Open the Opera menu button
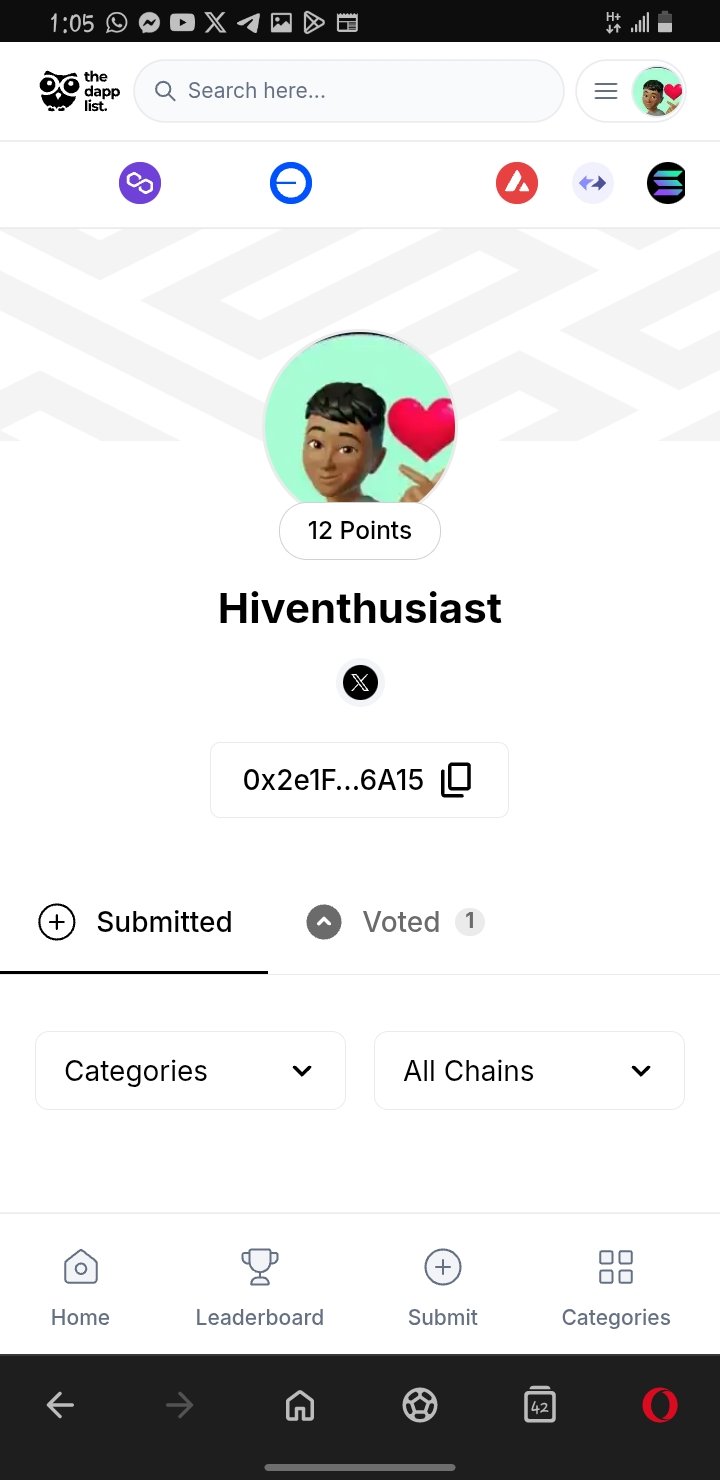The width and height of the screenshot is (720, 1480). coord(660,1406)
